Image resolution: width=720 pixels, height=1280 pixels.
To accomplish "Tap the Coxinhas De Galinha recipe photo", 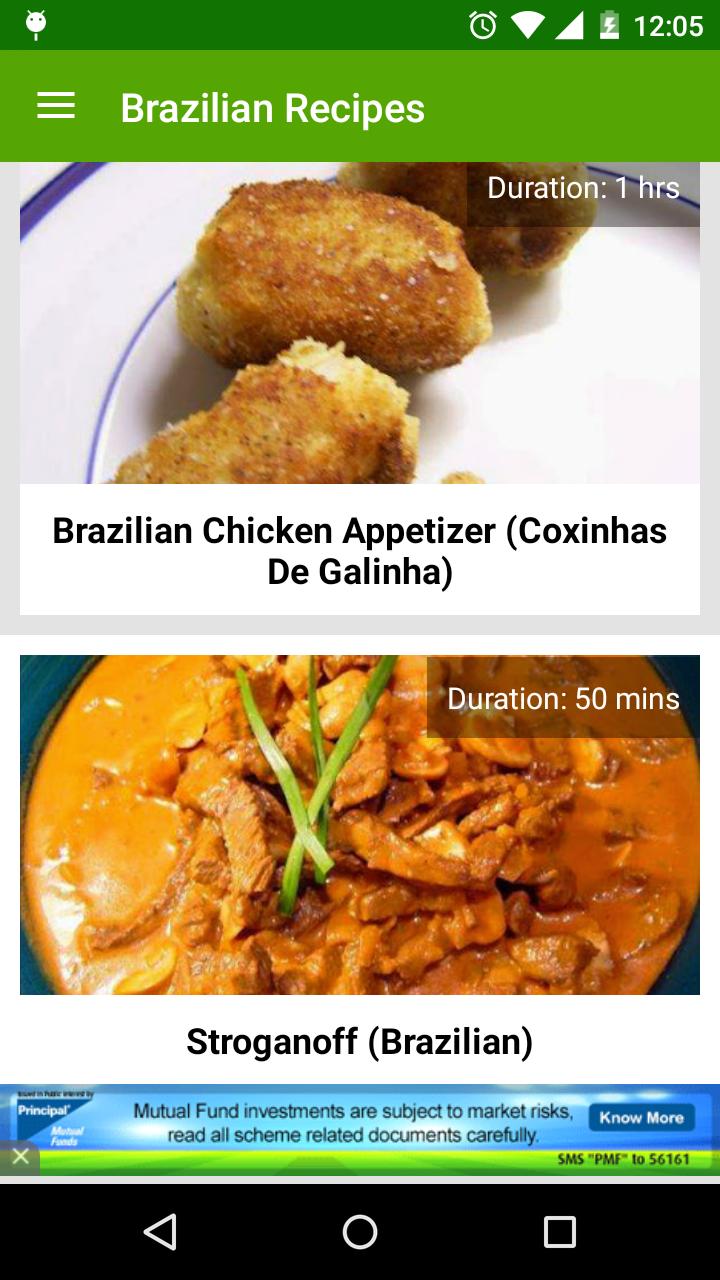I will coord(359,325).
